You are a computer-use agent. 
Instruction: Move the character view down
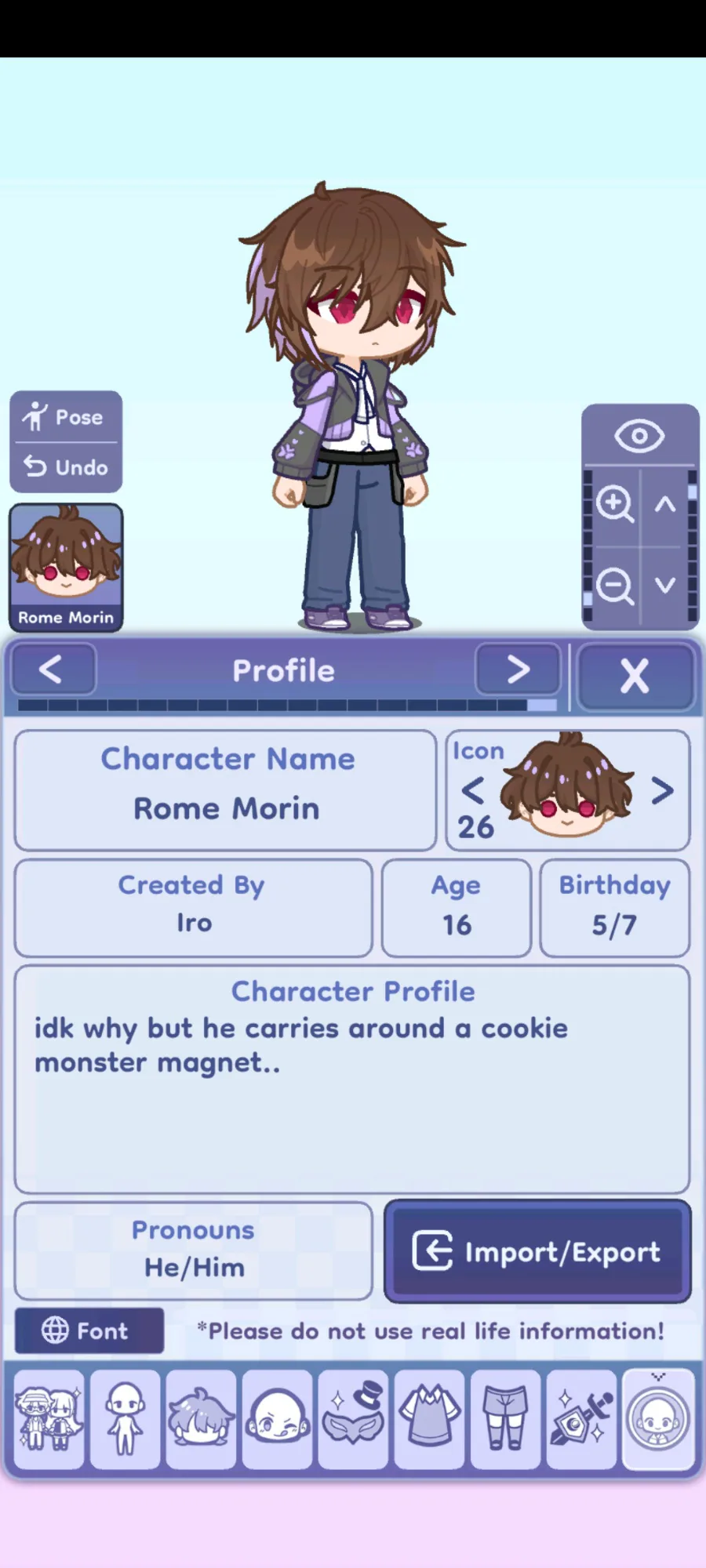click(665, 586)
